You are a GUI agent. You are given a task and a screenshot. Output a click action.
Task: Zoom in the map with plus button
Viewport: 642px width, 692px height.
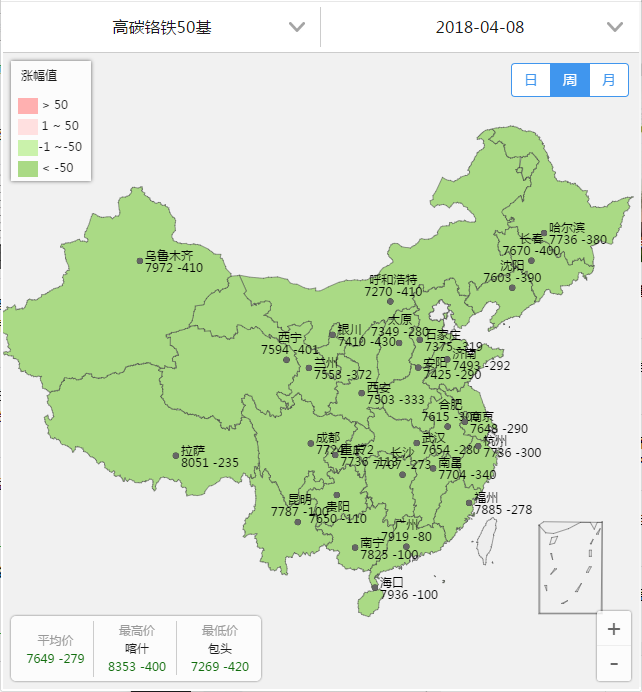coord(613,629)
